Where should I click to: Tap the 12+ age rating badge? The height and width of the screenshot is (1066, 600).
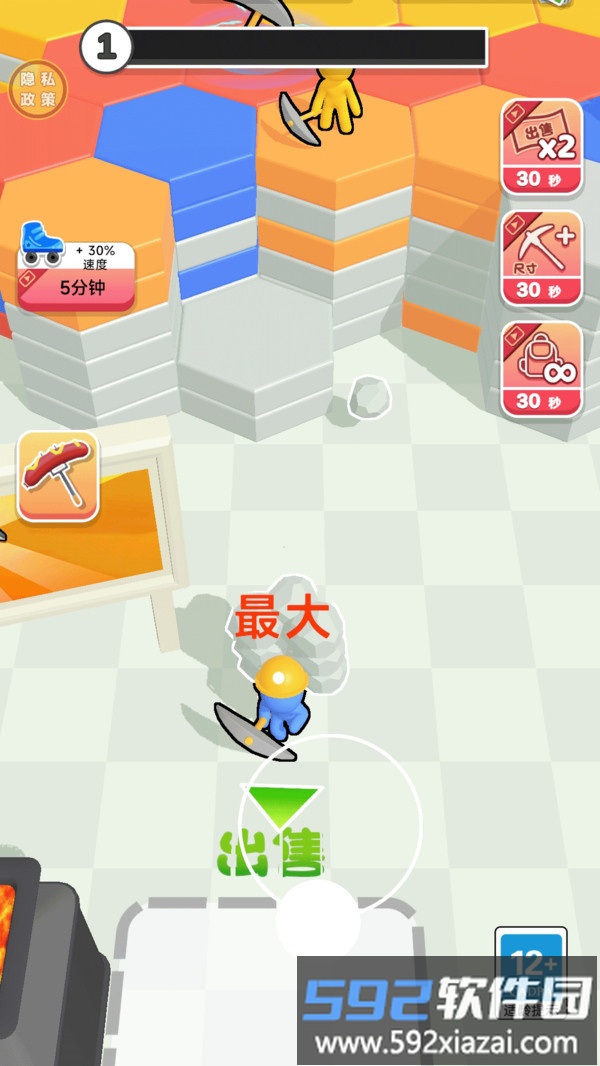coord(532,960)
